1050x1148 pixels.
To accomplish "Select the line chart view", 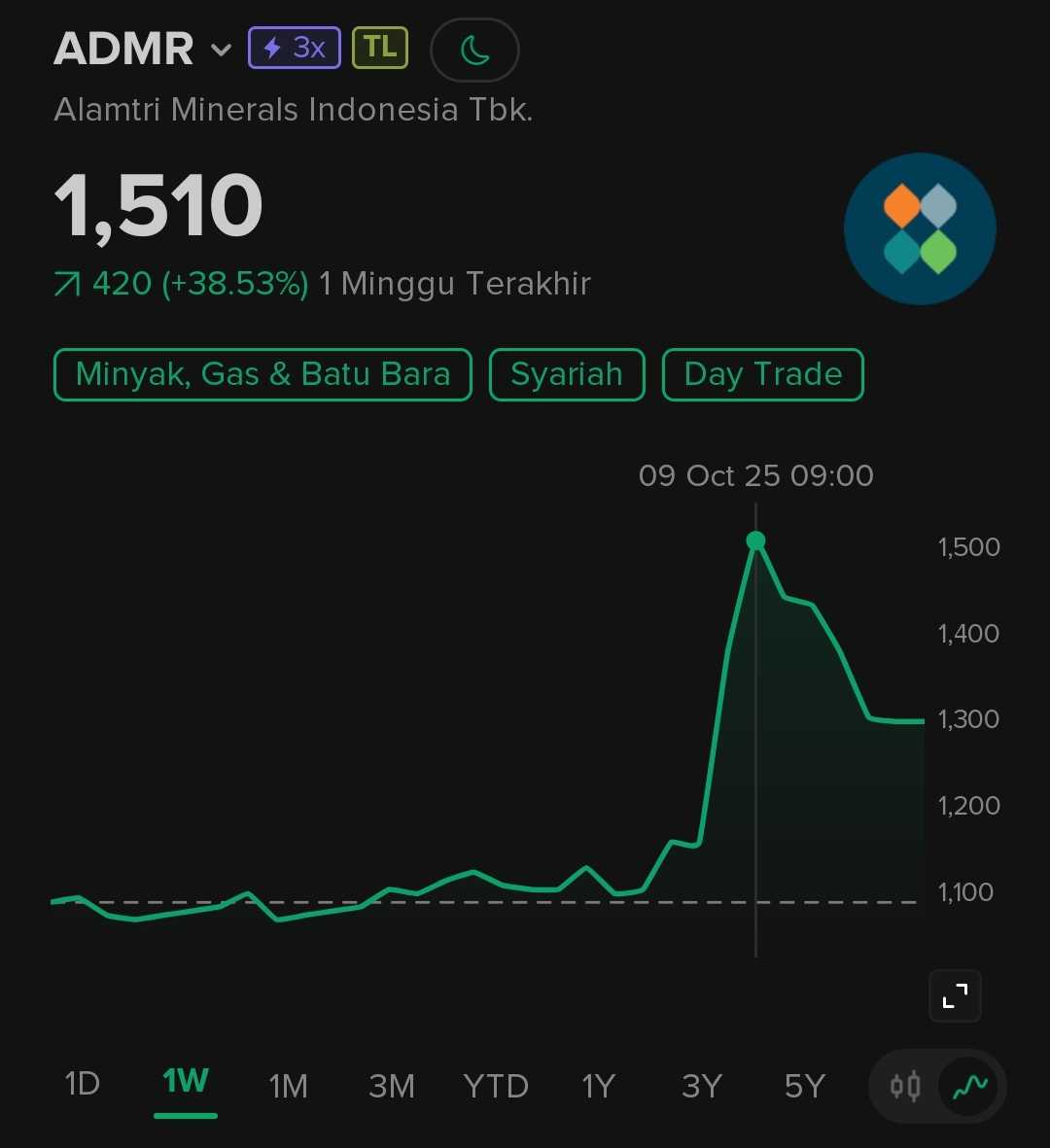I will [x=970, y=1086].
